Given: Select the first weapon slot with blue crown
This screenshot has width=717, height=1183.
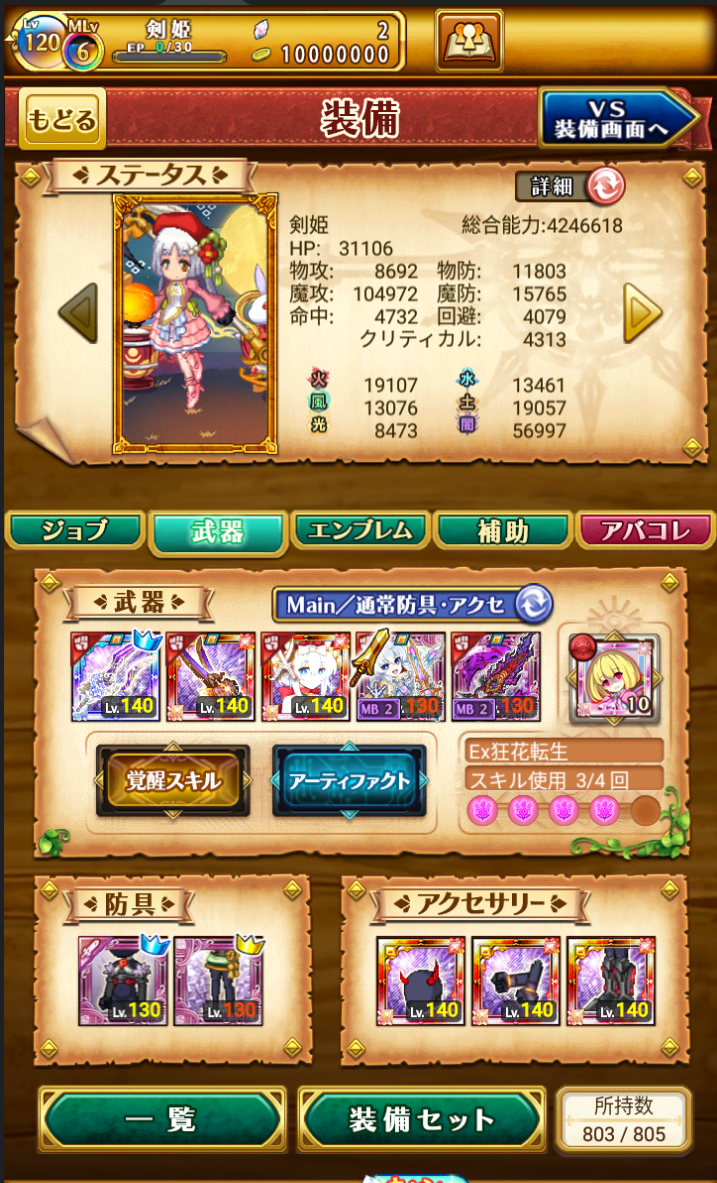Looking at the screenshot, I should (115, 676).
